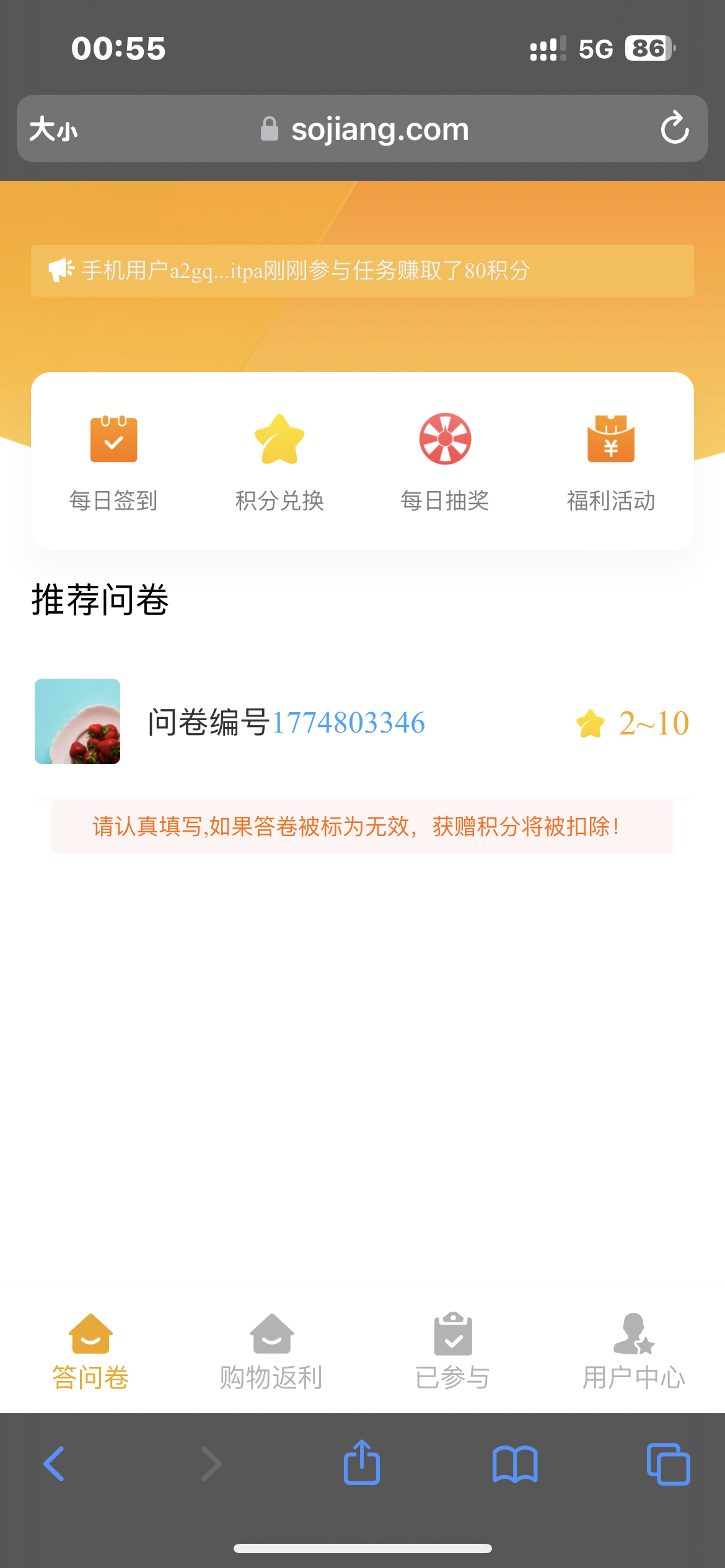Open the 大小 text size menu
The image size is (725, 1568).
(53, 129)
